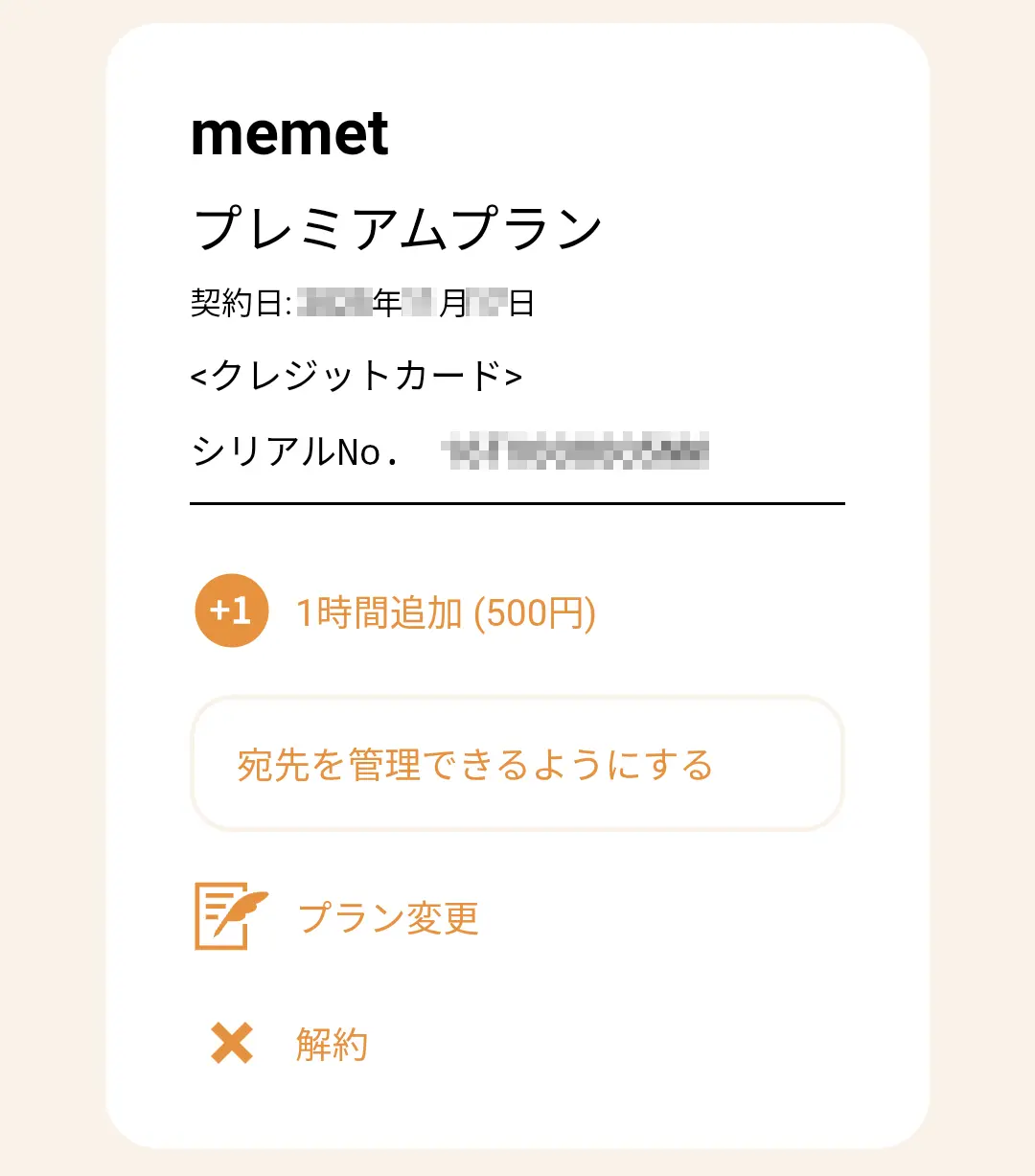The width and height of the screenshot is (1035, 1176).
Task: Select 解約 to cancel the subscription
Action: [331, 1044]
